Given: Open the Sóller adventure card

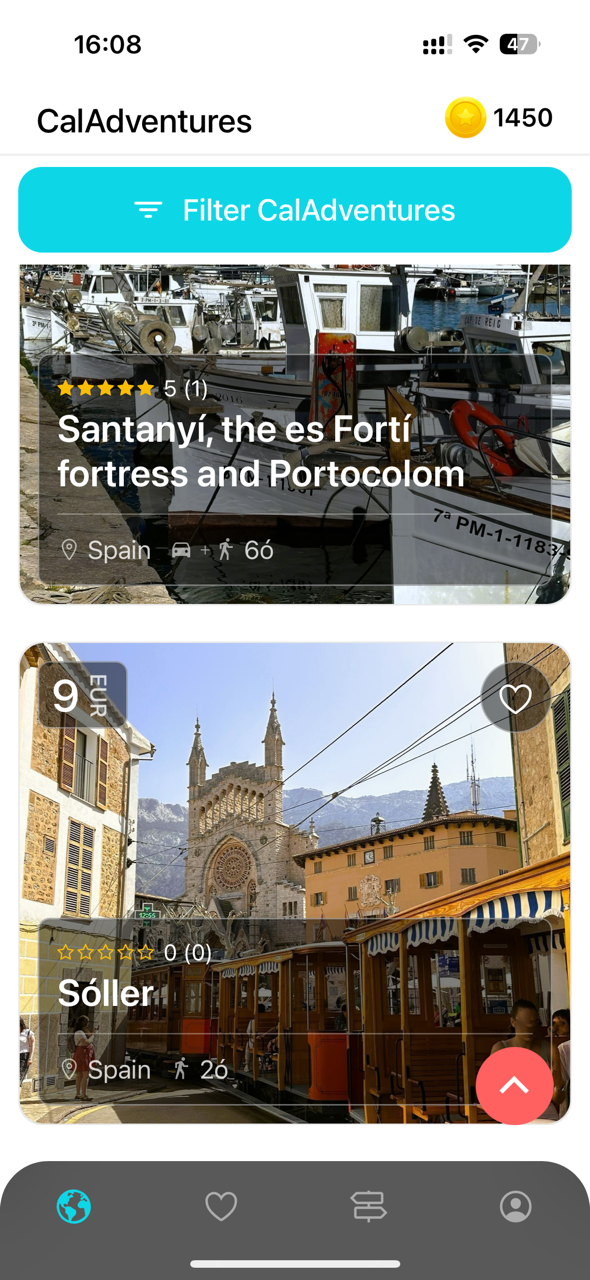Looking at the screenshot, I should [295, 883].
